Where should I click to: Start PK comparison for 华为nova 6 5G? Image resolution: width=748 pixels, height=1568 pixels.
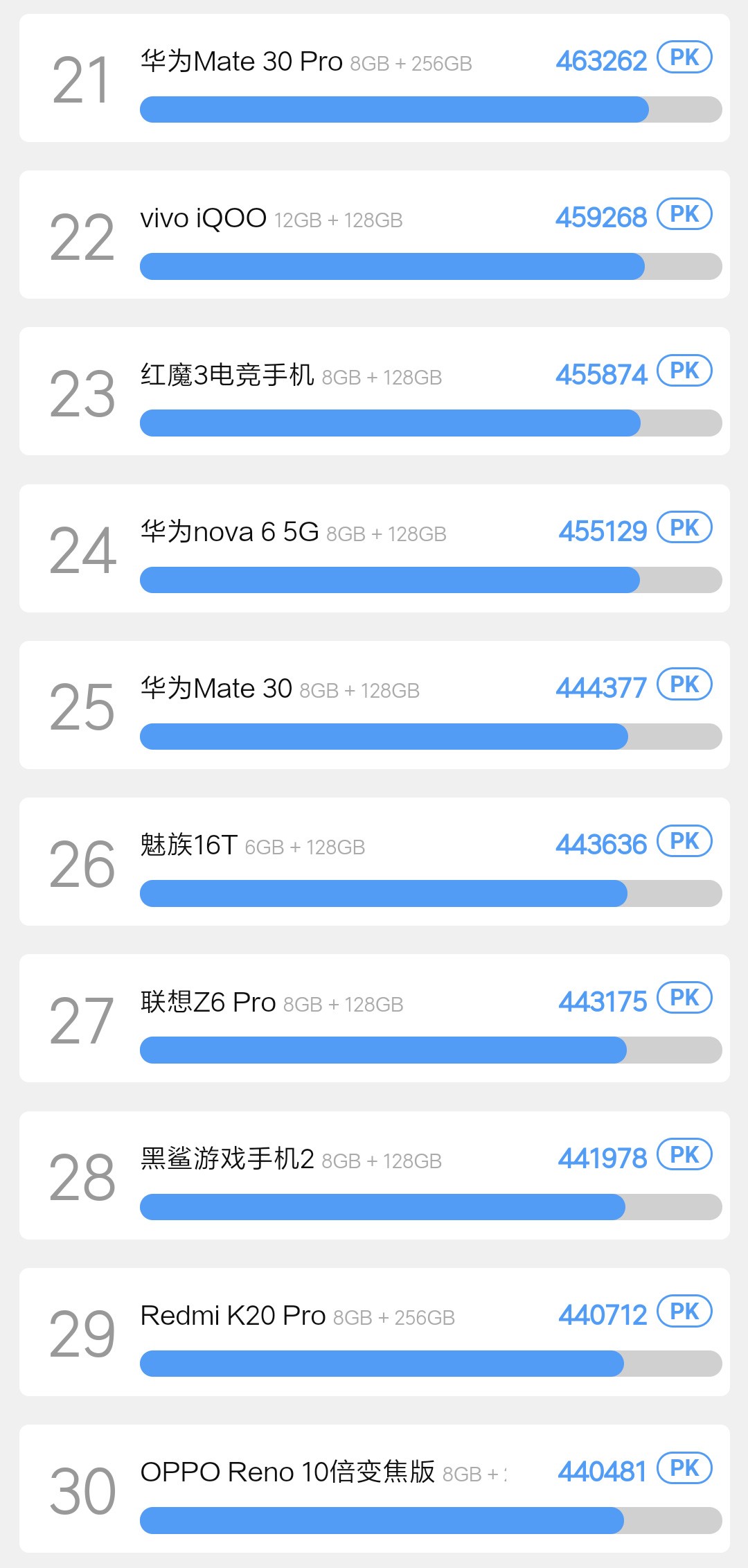pyautogui.click(x=684, y=528)
